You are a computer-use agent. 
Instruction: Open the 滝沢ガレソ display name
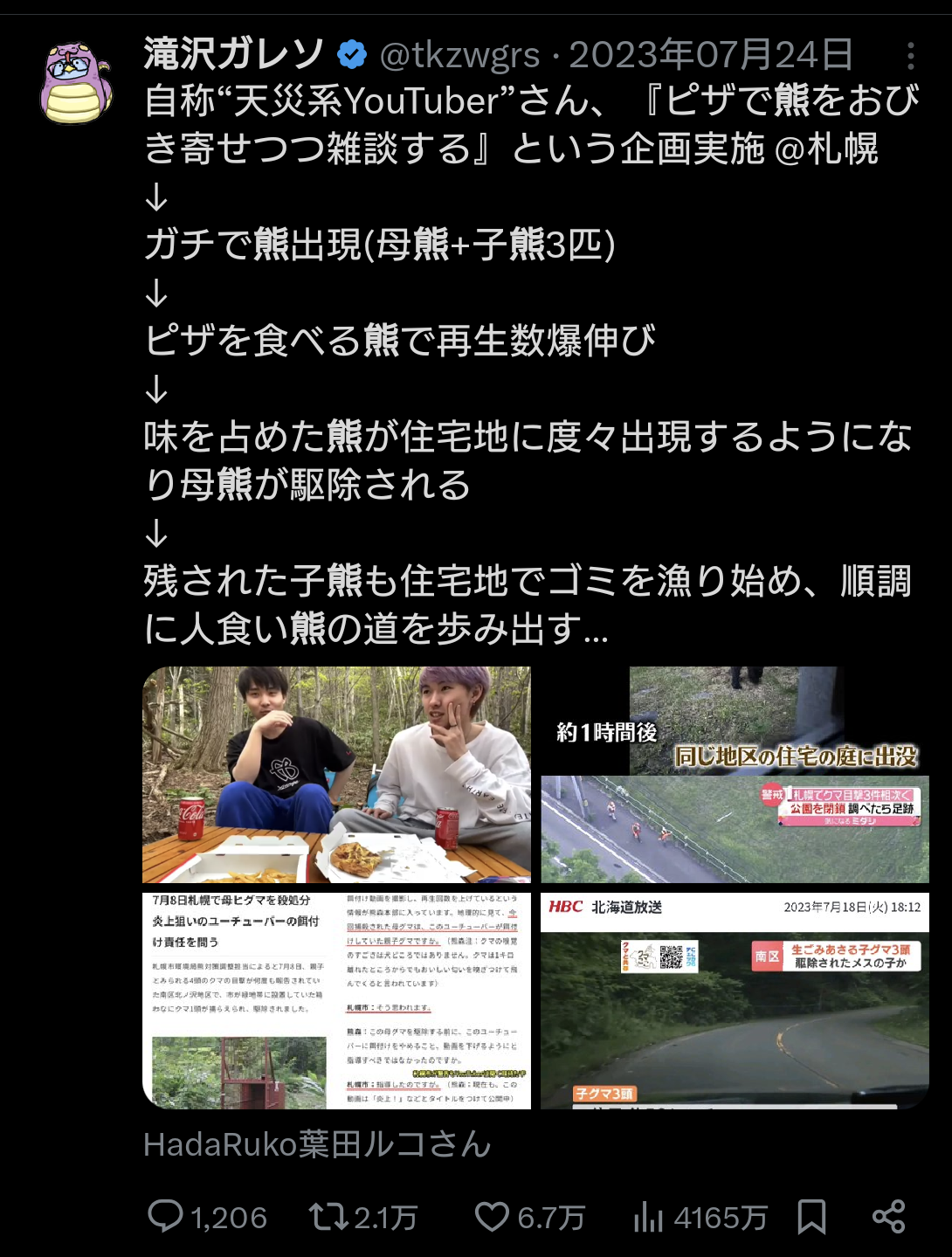point(234,55)
